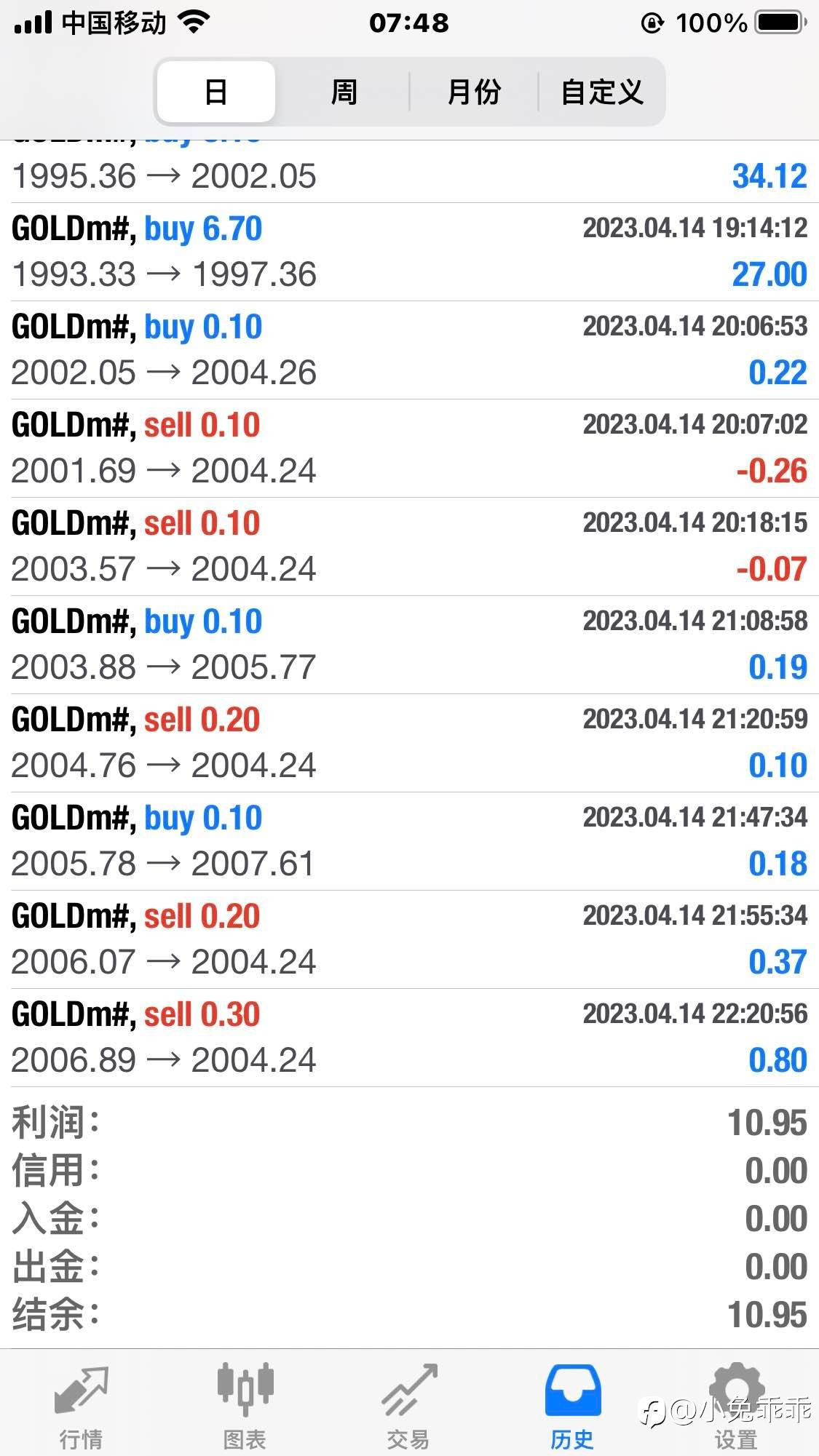Choose the 自定义 custom period
Viewport: 819px width, 1456px height.
(x=601, y=92)
